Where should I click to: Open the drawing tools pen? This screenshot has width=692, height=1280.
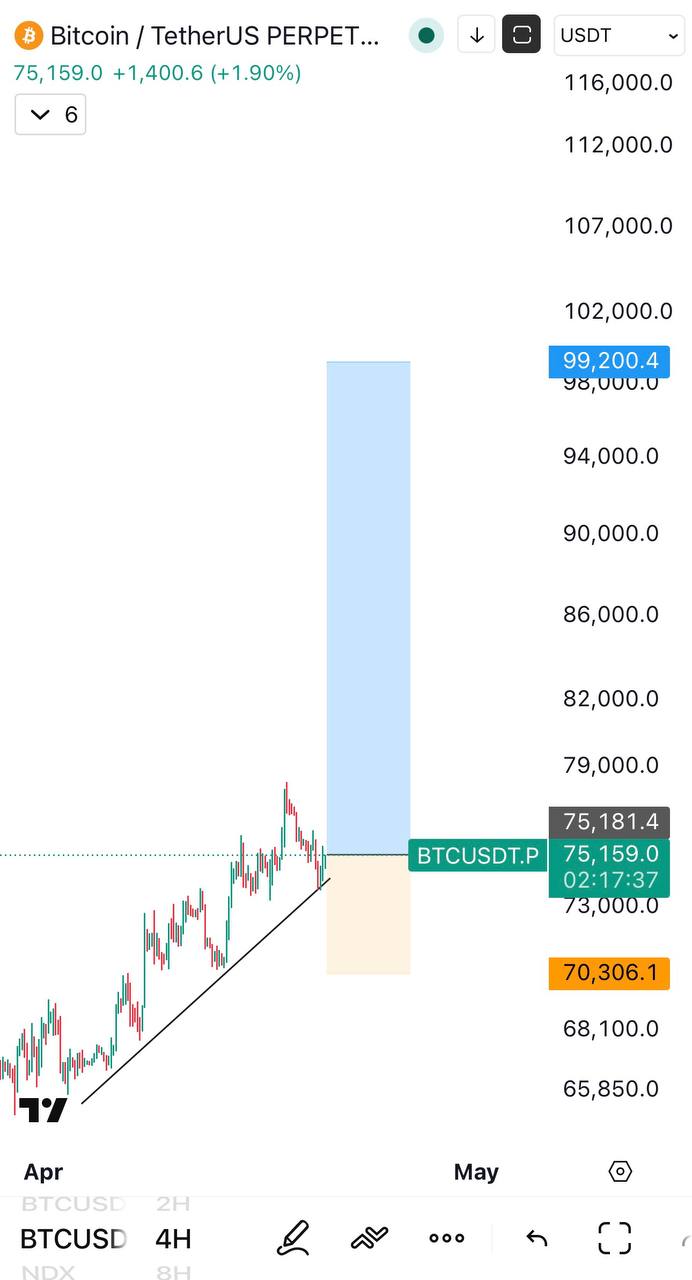(292, 1239)
